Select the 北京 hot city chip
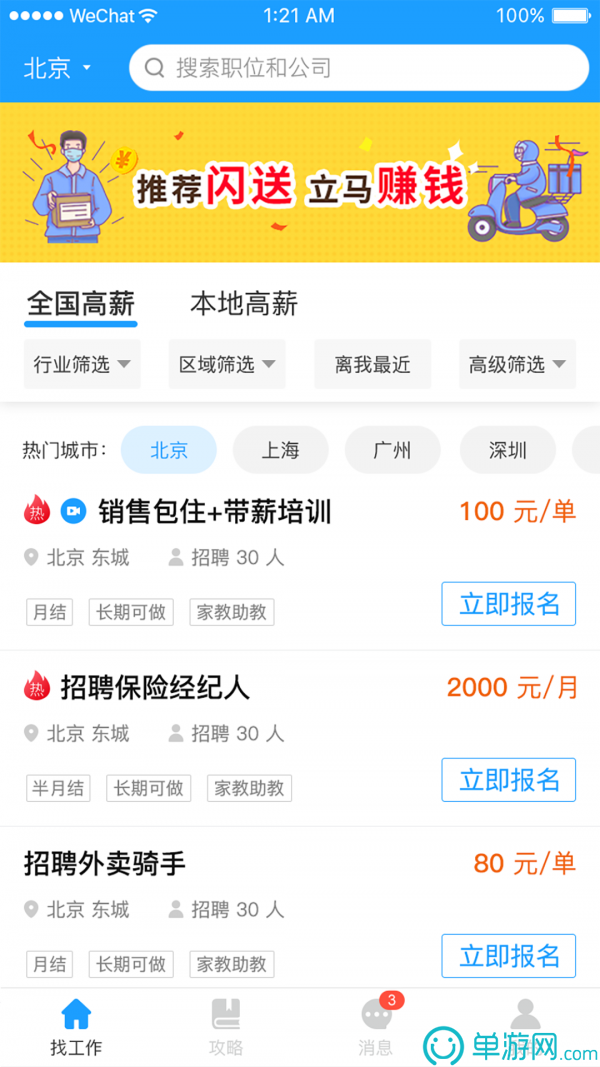Viewport: 600px width, 1067px height. coord(169,450)
